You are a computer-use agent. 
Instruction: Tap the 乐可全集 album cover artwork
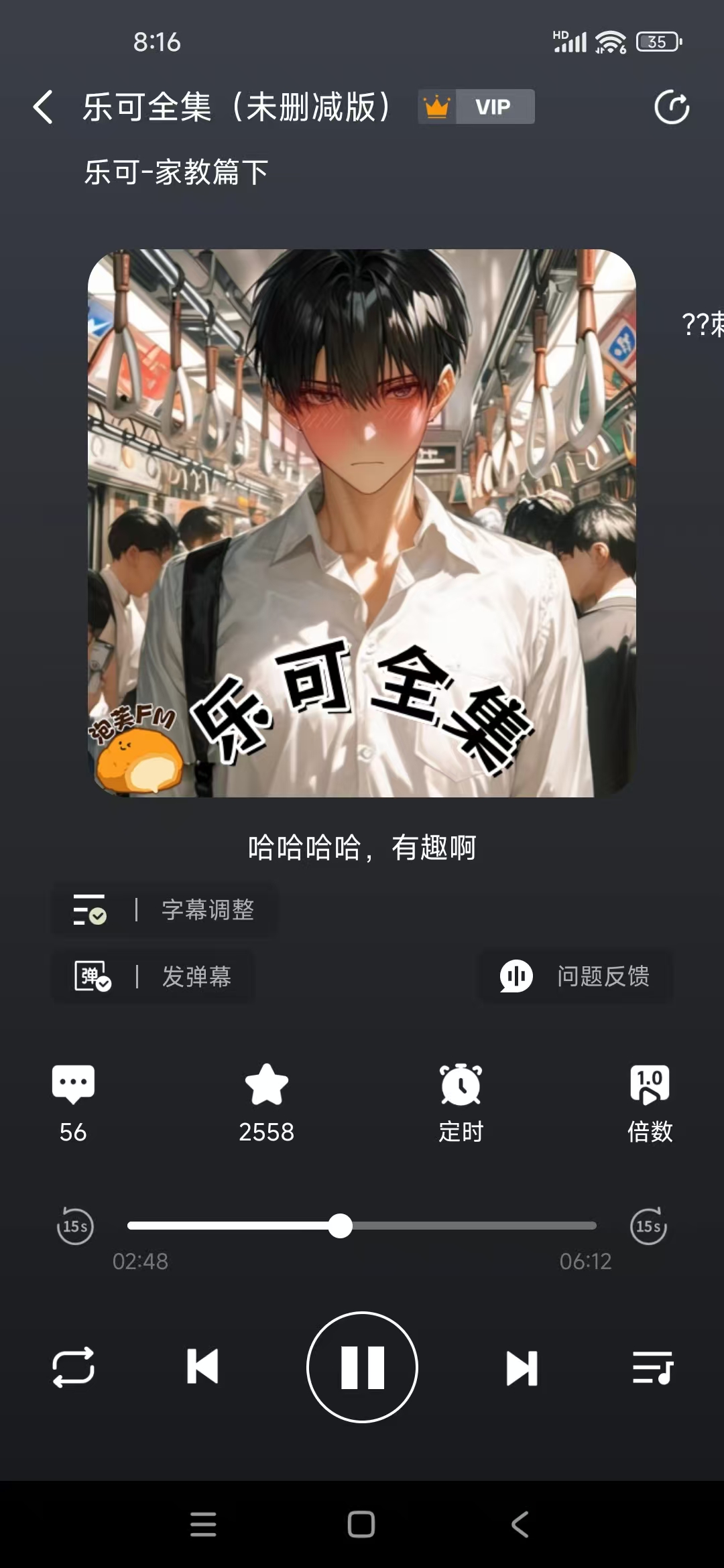362,523
